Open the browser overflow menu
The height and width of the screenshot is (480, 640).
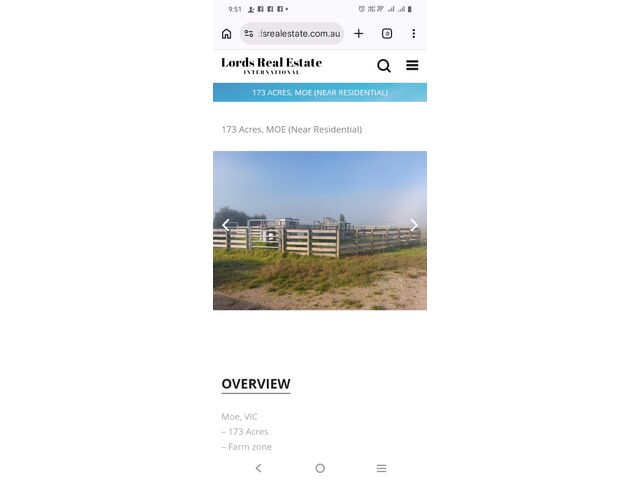pos(413,33)
